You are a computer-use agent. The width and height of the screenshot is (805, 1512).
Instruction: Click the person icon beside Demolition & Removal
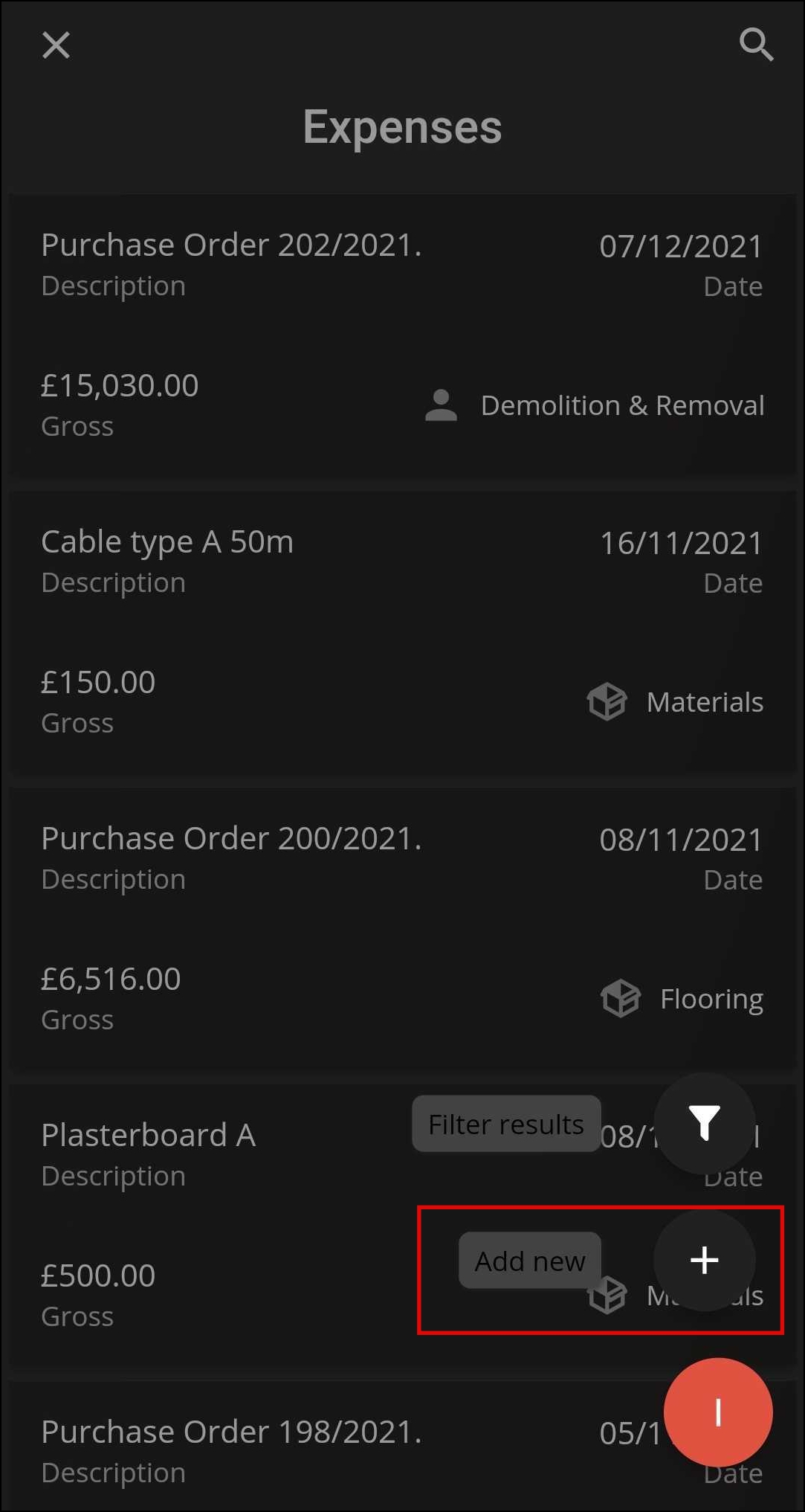[440, 406]
